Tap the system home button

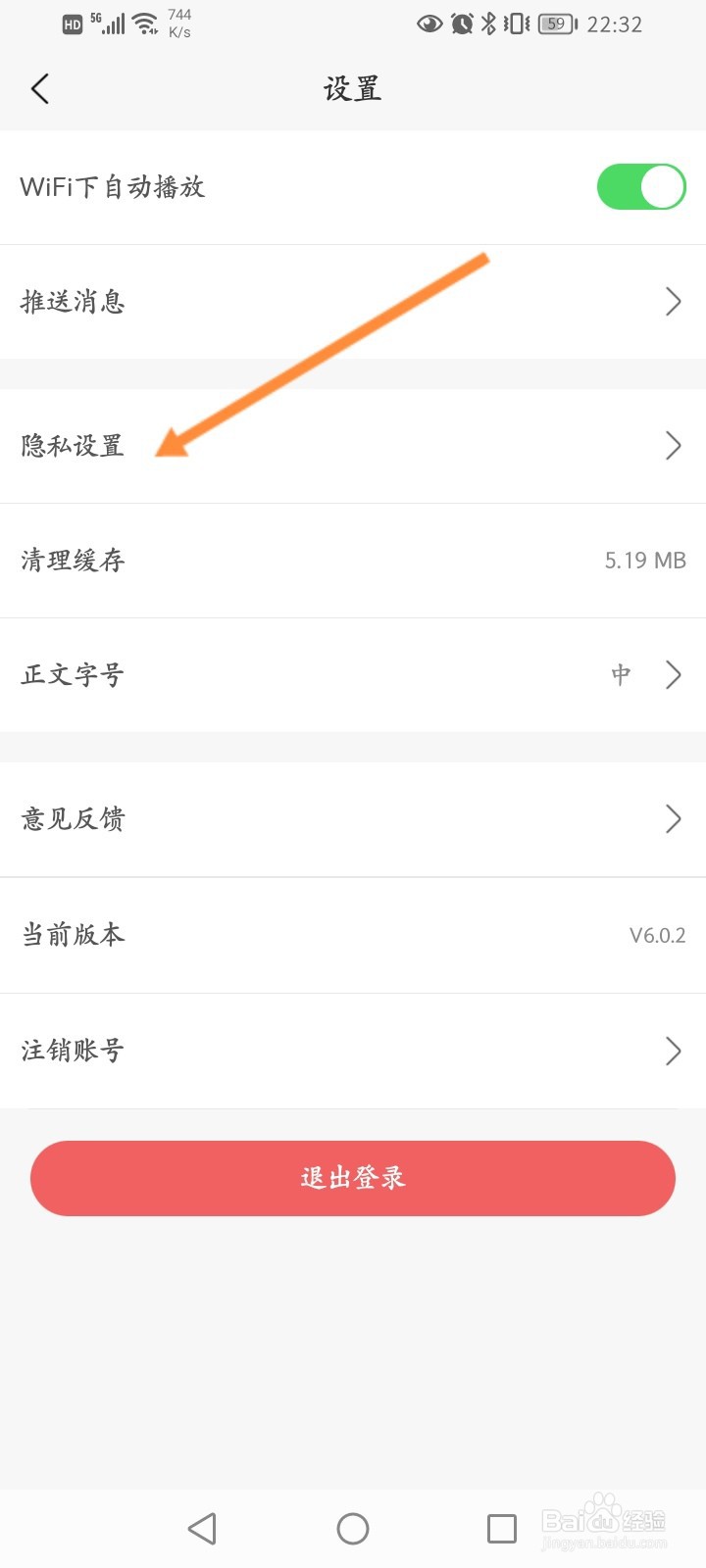coord(353,1529)
